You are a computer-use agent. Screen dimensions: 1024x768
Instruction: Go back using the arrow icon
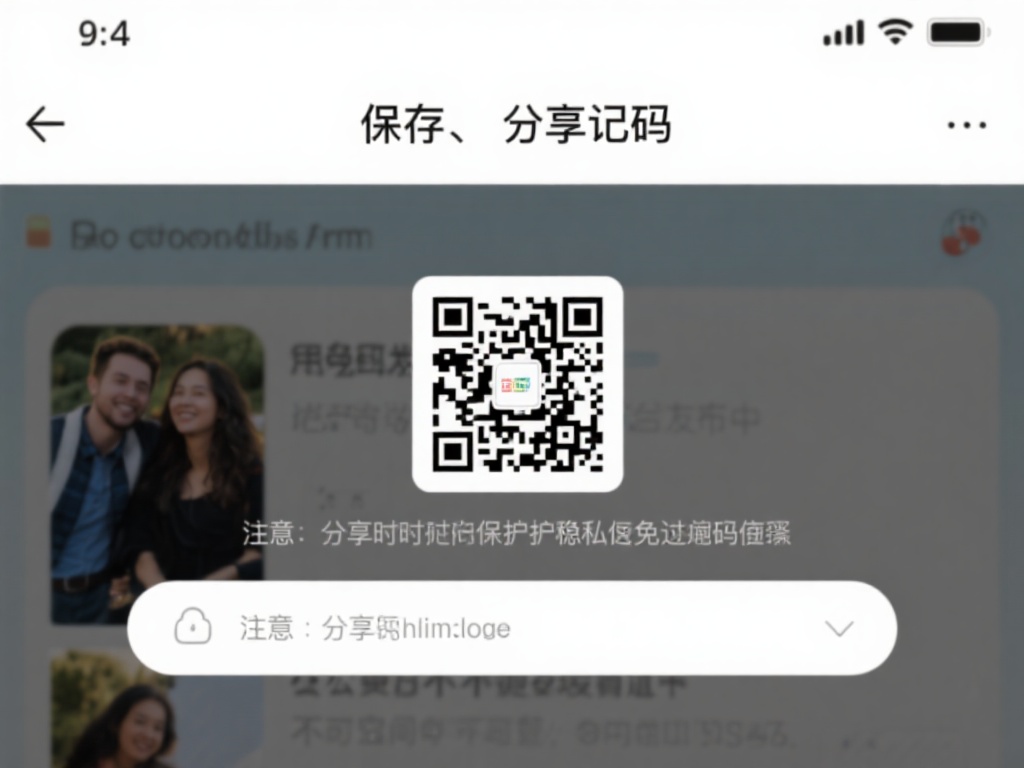coord(45,125)
